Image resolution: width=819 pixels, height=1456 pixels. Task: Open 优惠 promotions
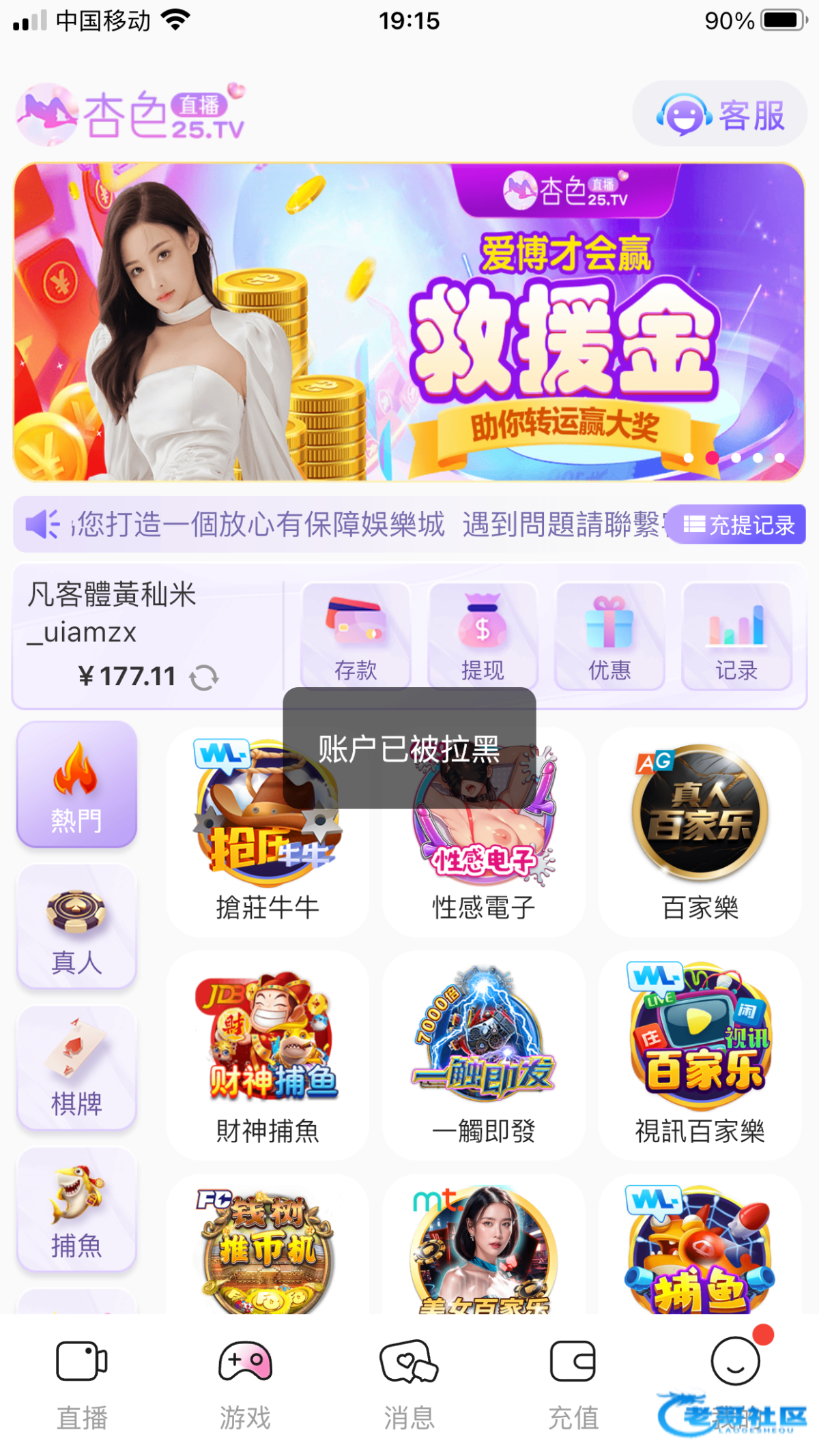609,636
